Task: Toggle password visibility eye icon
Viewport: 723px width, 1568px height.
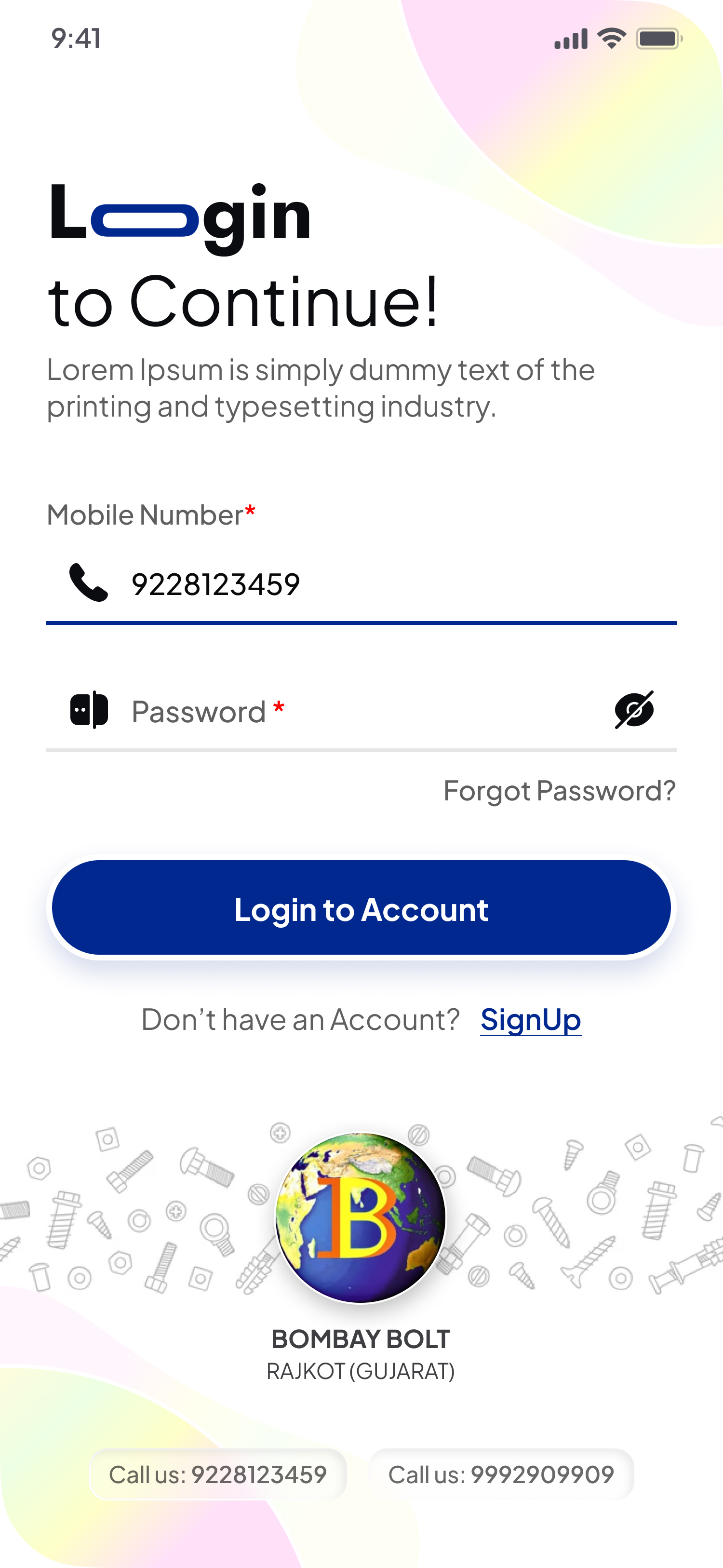Action: (x=633, y=710)
